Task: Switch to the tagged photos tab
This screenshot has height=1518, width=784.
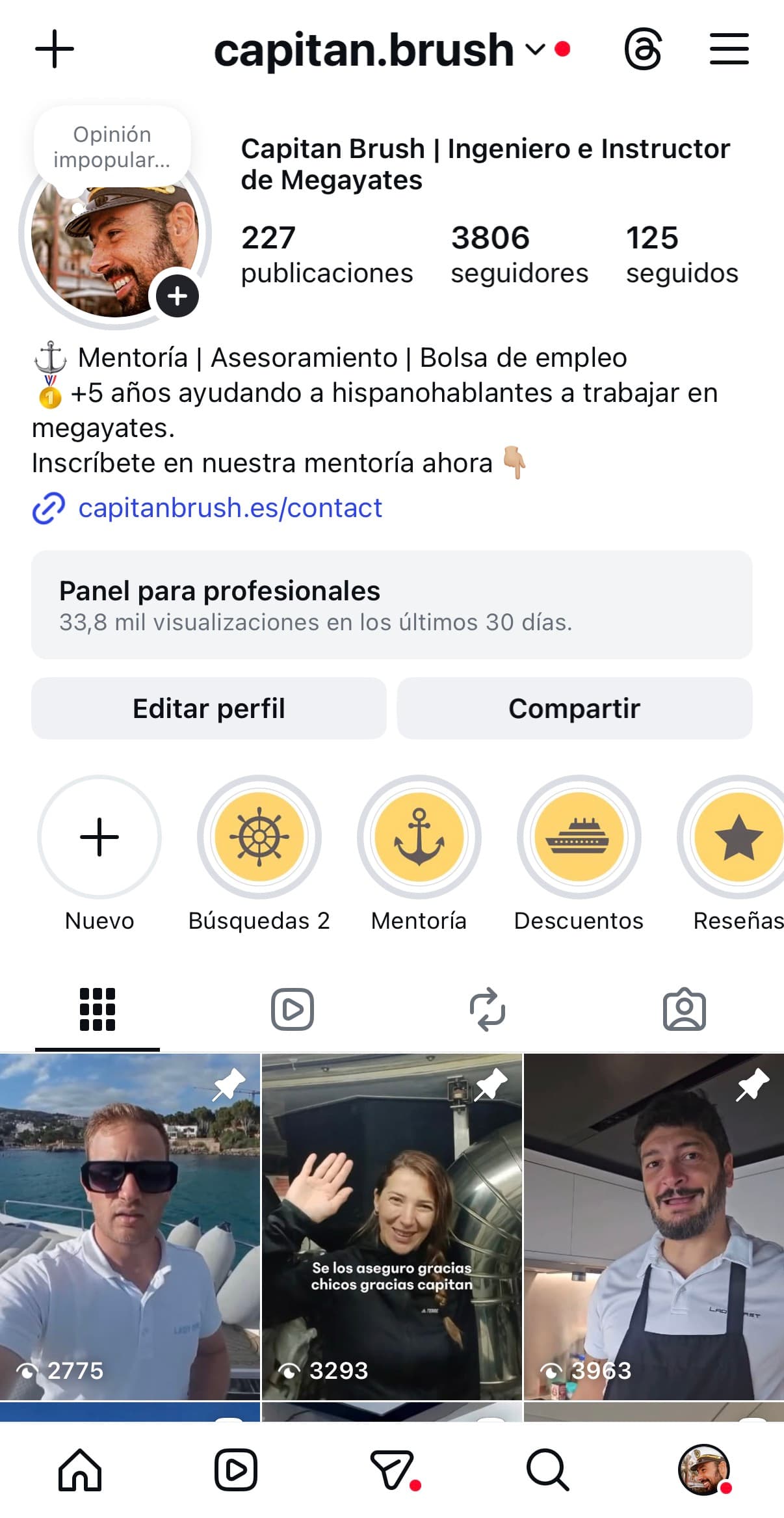Action: [684, 1009]
